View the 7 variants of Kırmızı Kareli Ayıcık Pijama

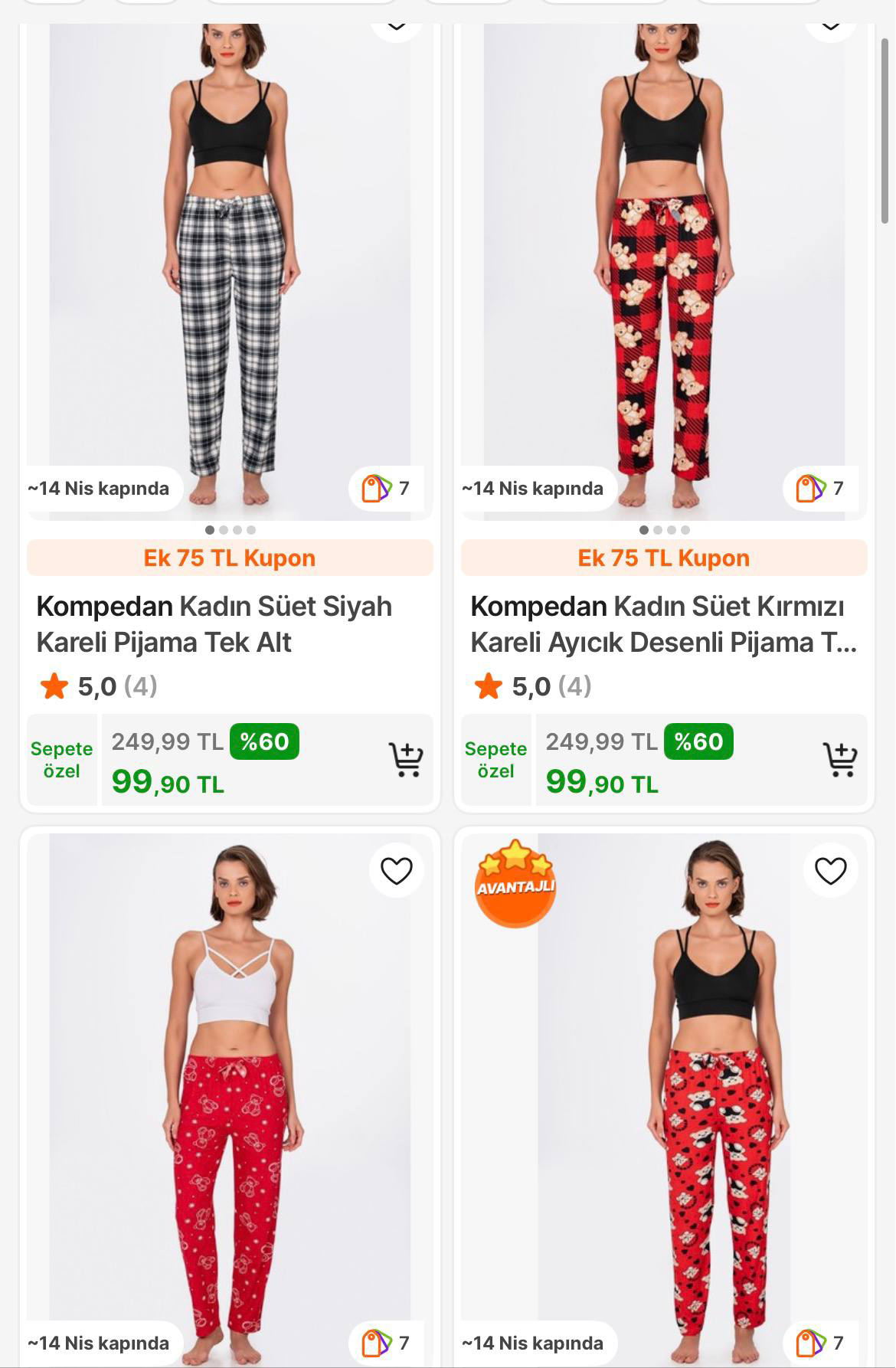tap(820, 488)
